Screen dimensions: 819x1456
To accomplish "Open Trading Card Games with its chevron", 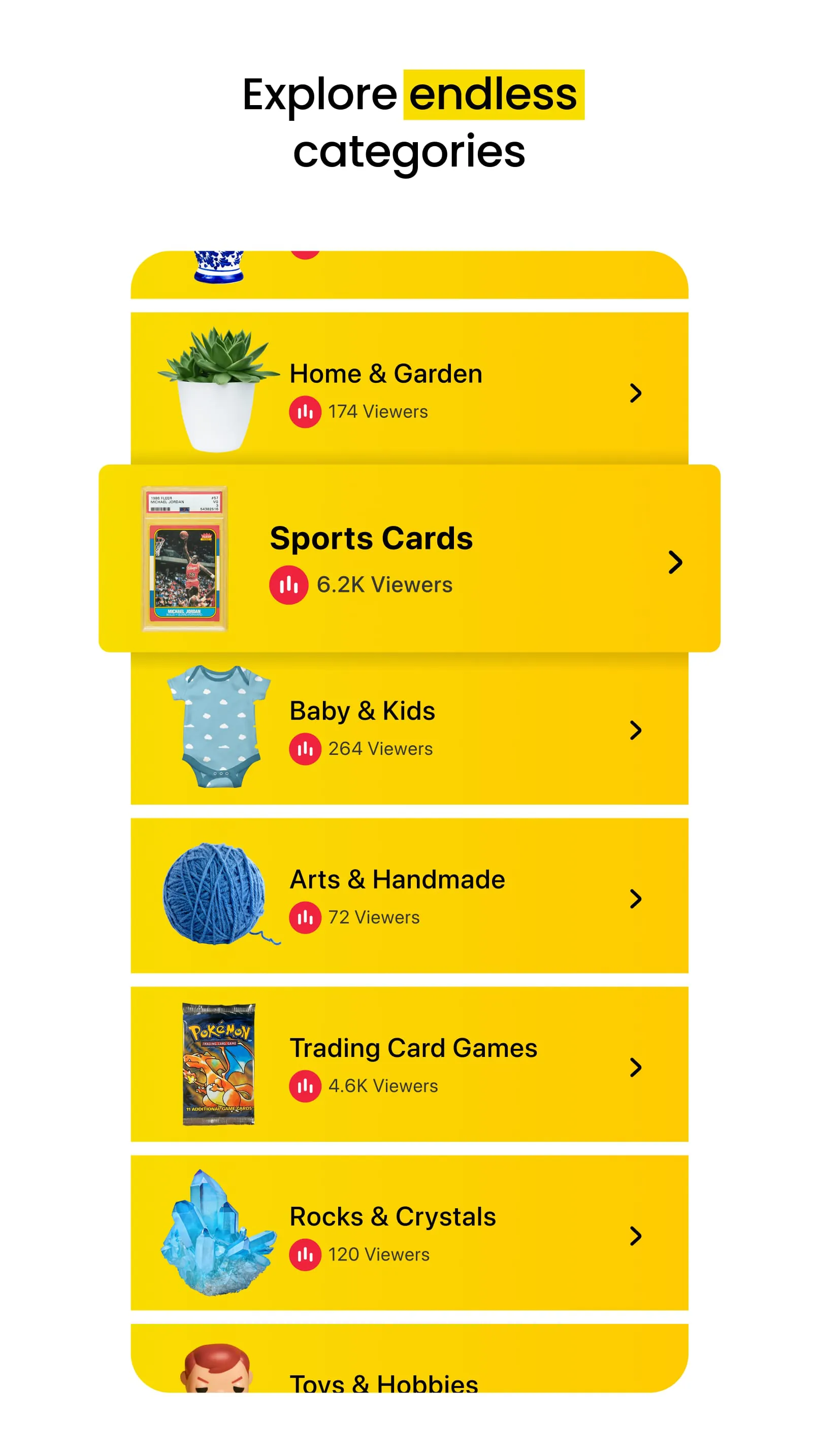I will 635,1068.
